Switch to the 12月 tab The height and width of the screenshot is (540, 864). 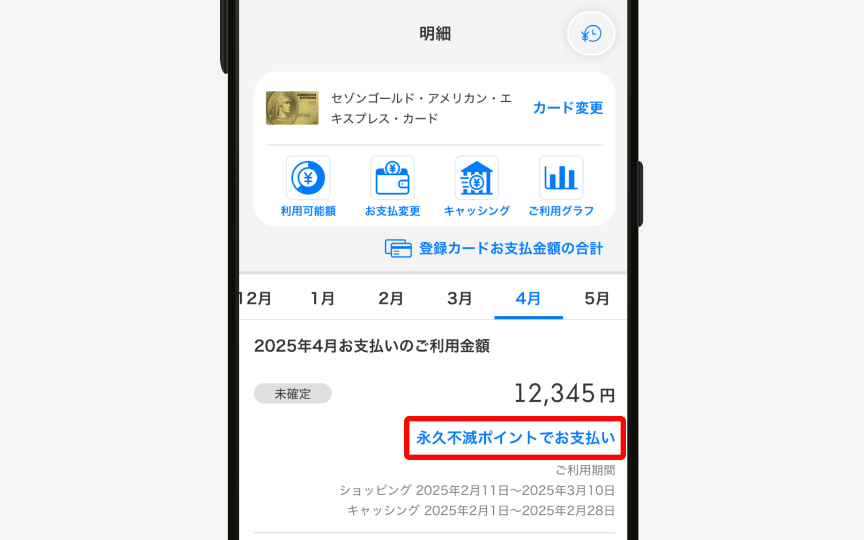[256, 298]
